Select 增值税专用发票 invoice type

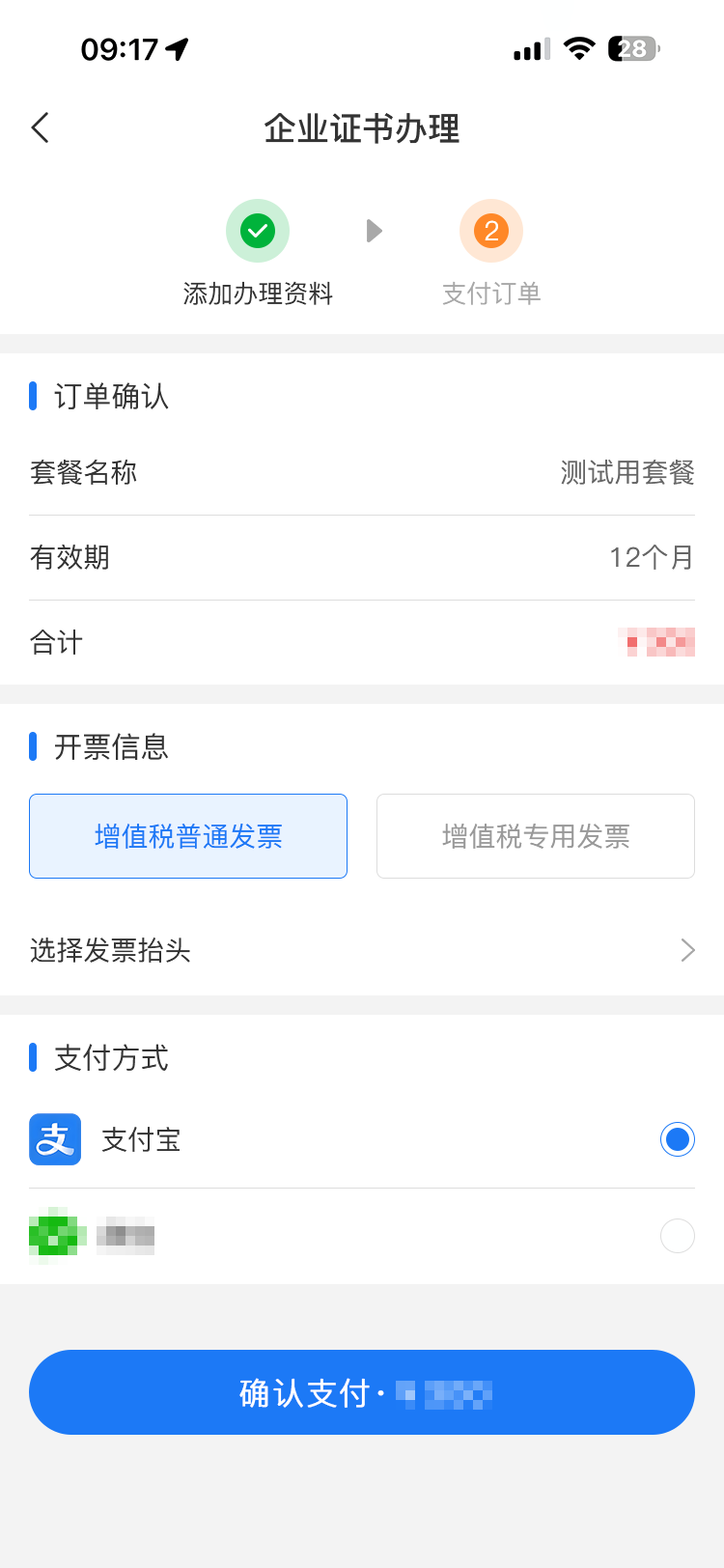(535, 836)
